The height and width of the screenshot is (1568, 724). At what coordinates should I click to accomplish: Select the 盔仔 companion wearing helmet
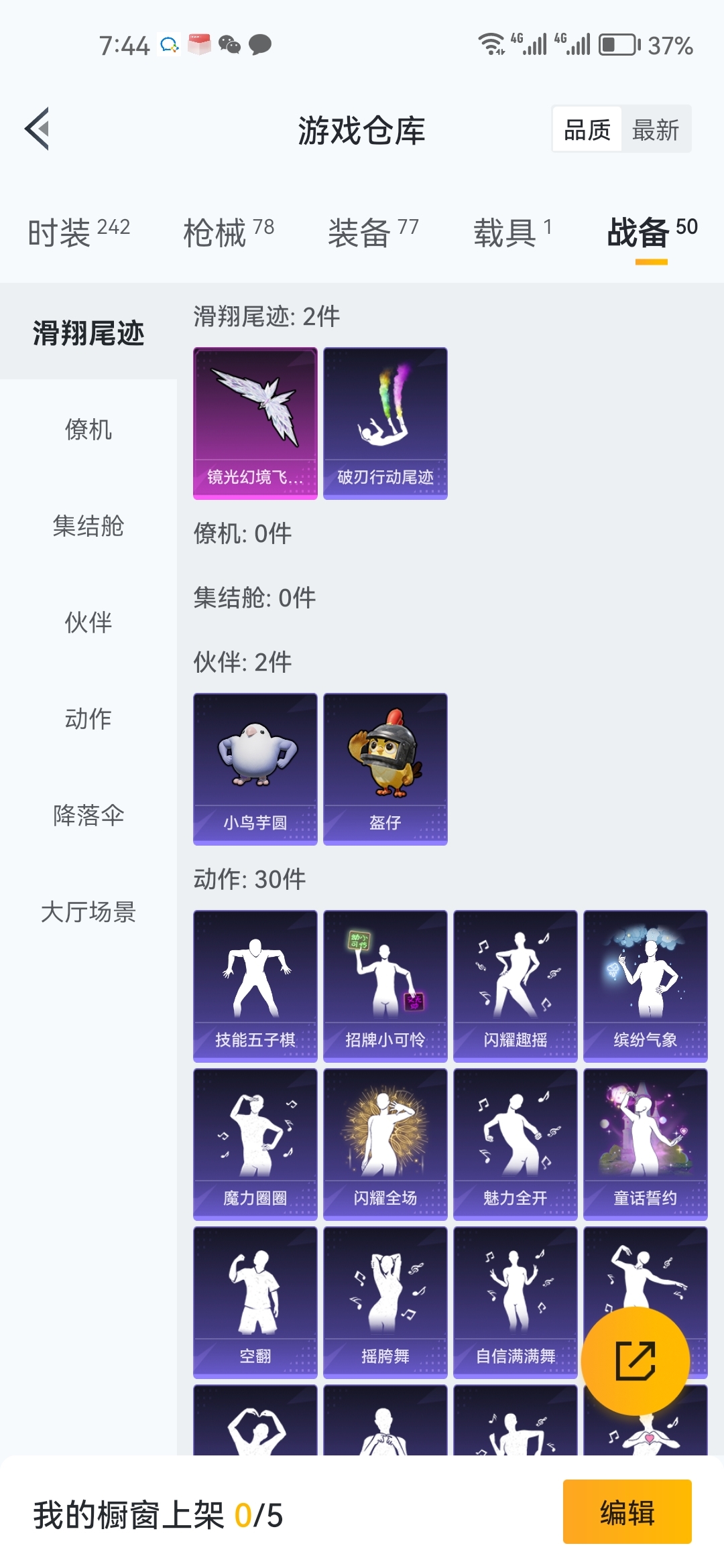[x=385, y=769]
